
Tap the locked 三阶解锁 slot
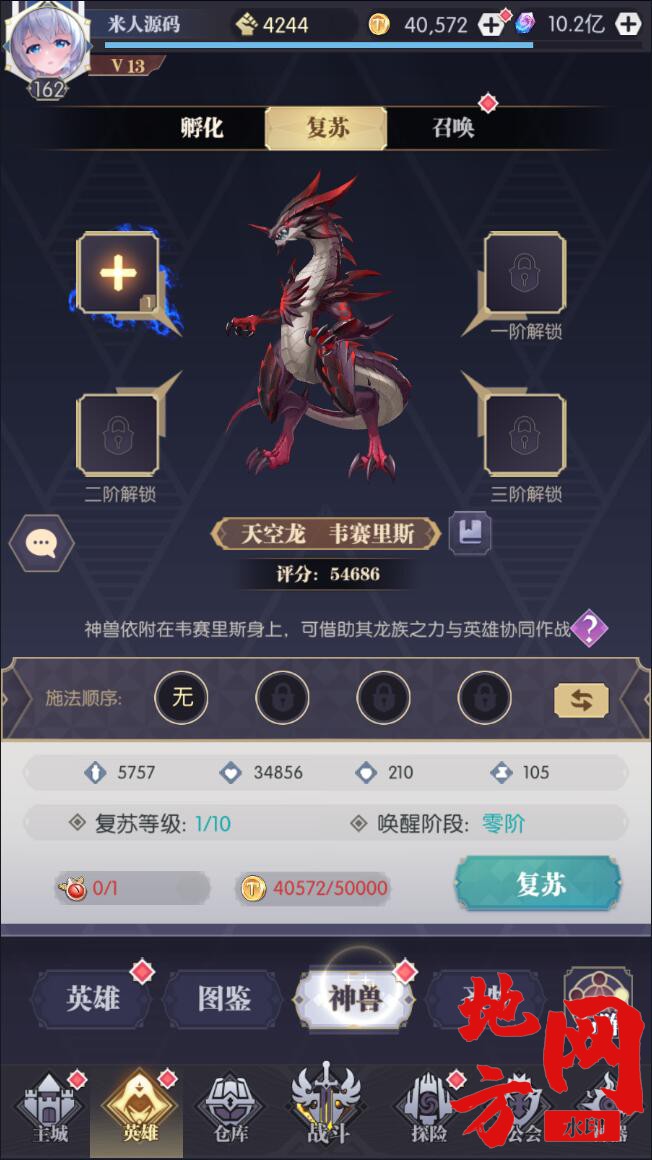525,435
